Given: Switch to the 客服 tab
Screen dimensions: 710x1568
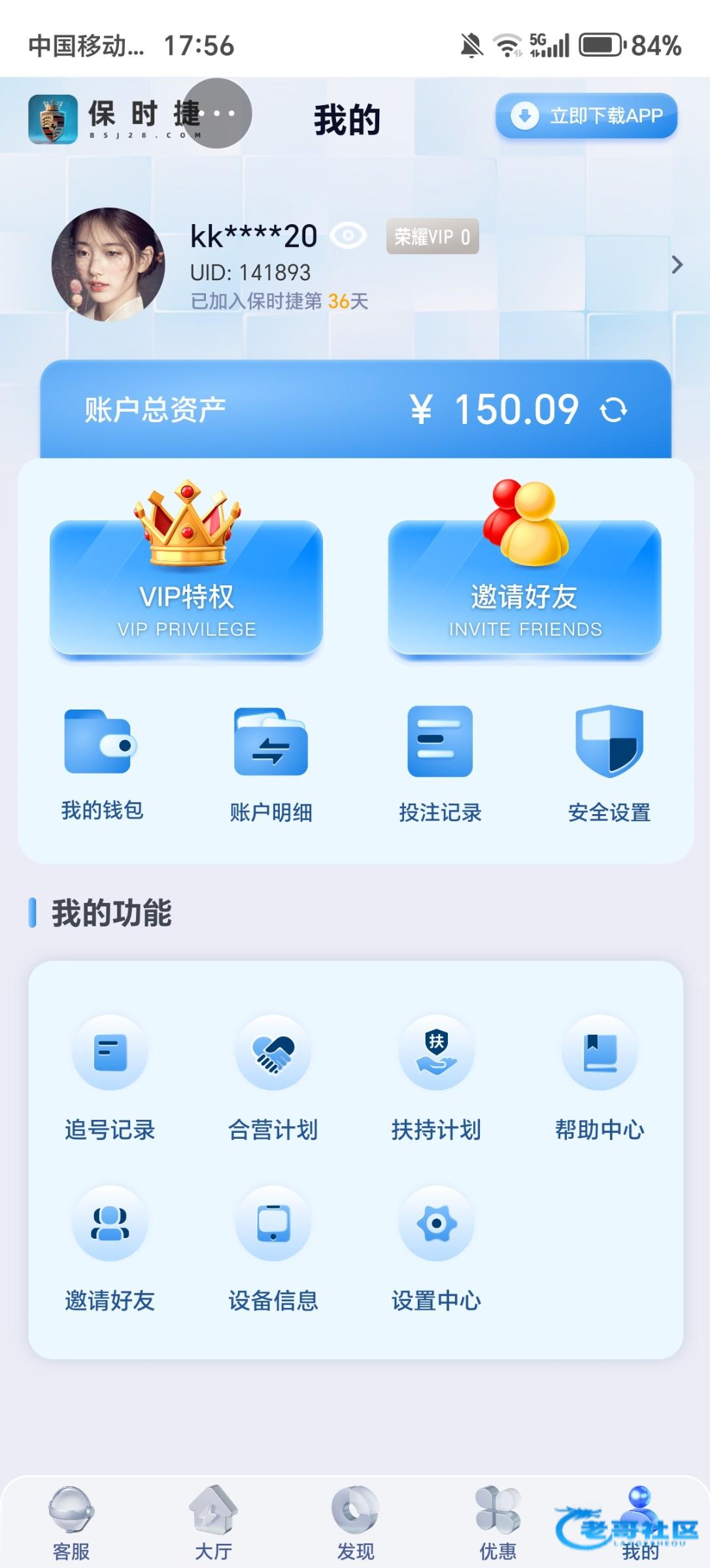Looking at the screenshot, I should (71, 1522).
